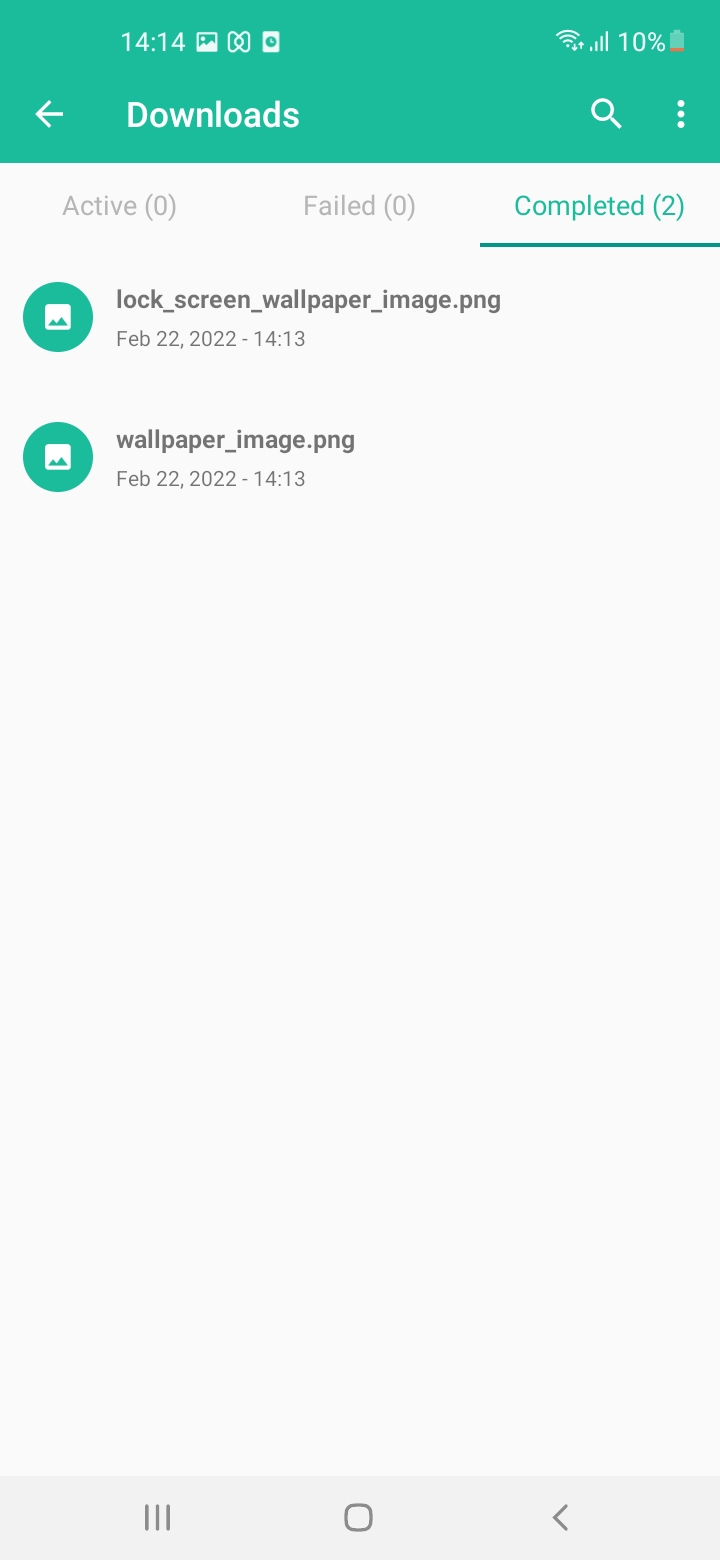Select the Completed (2) tab
This screenshot has width=720, height=1560.
(599, 205)
